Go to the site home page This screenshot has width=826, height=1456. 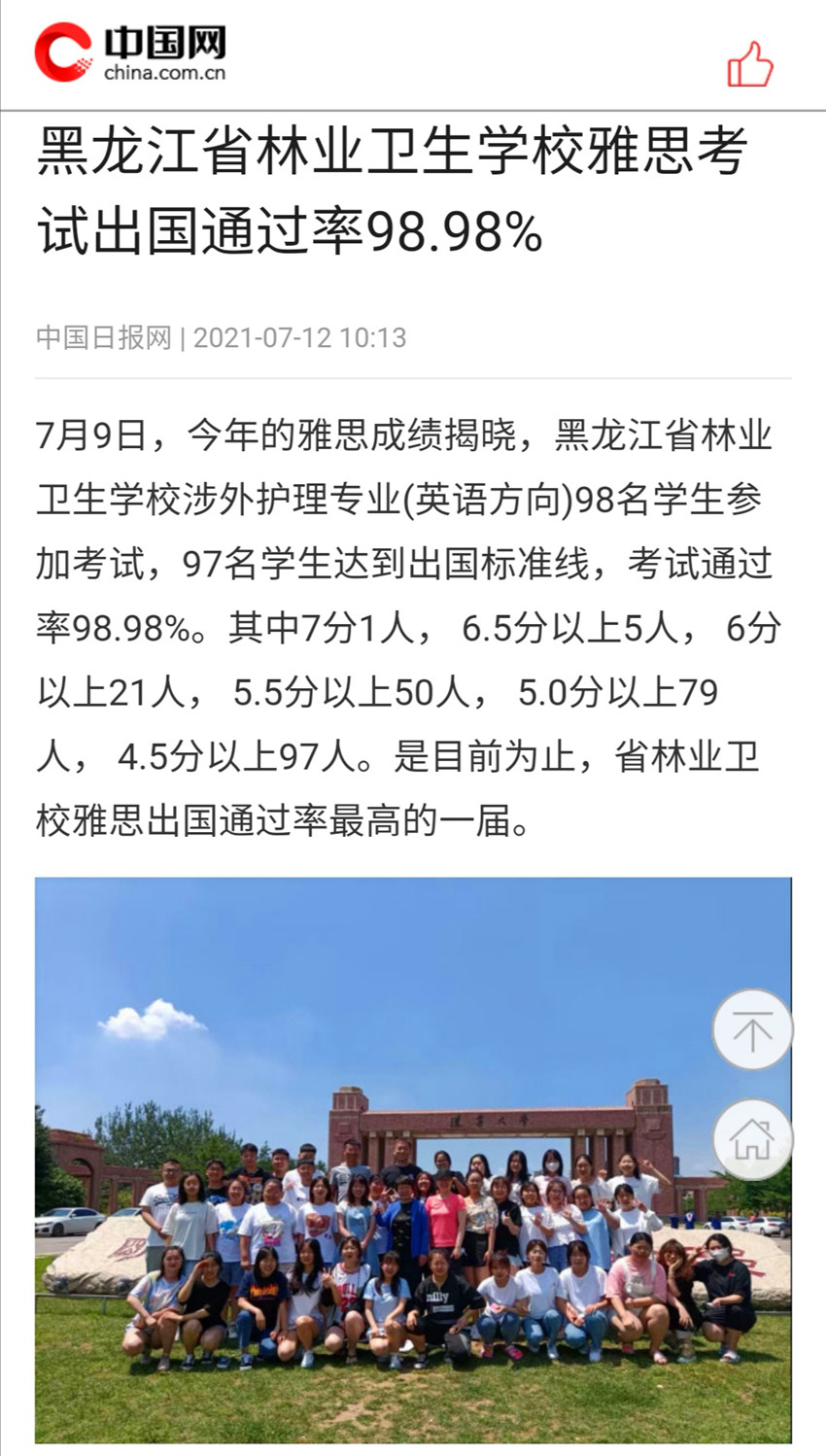(x=751, y=1139)
